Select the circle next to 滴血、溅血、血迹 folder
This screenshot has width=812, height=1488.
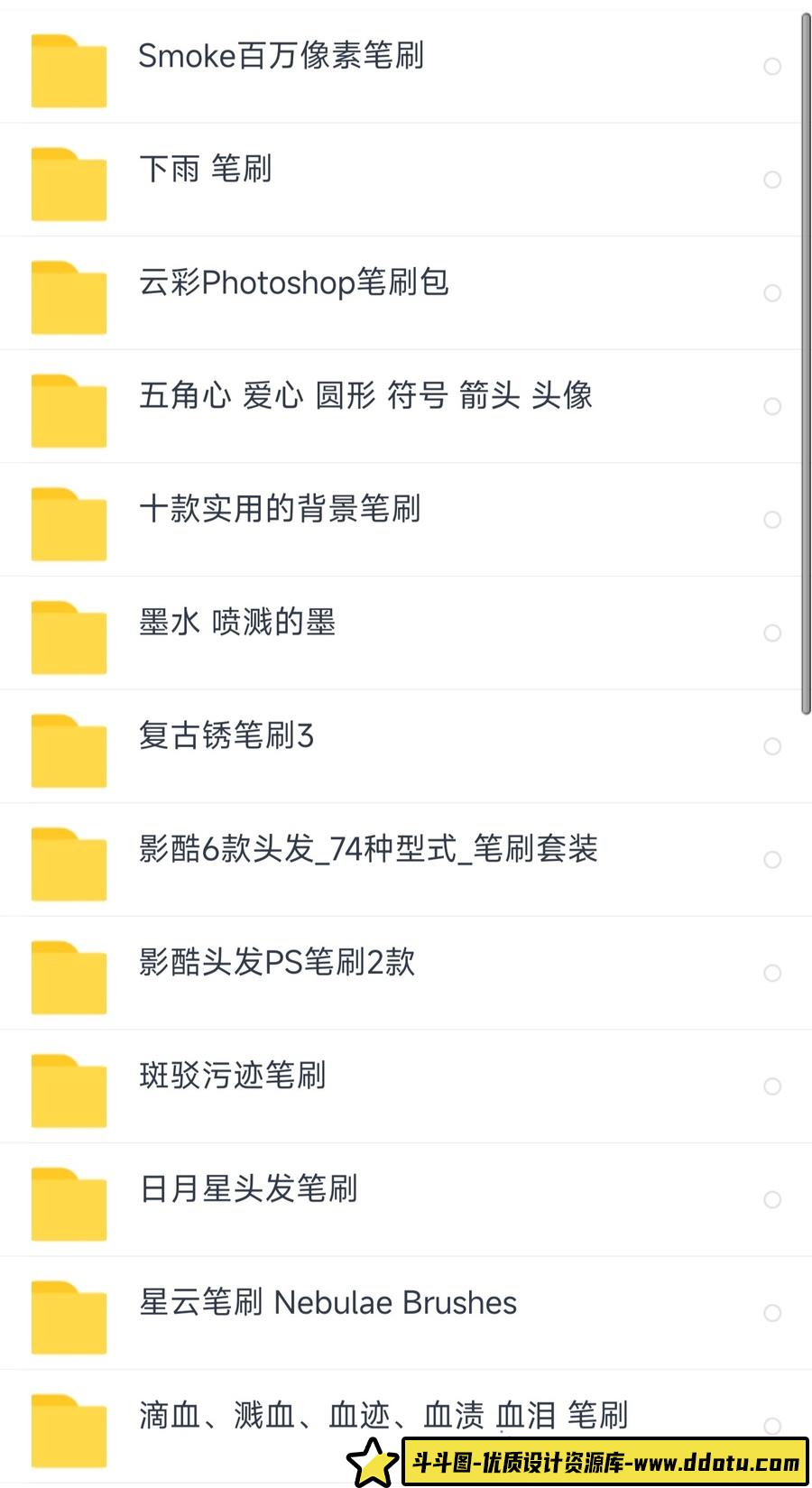773,1427
